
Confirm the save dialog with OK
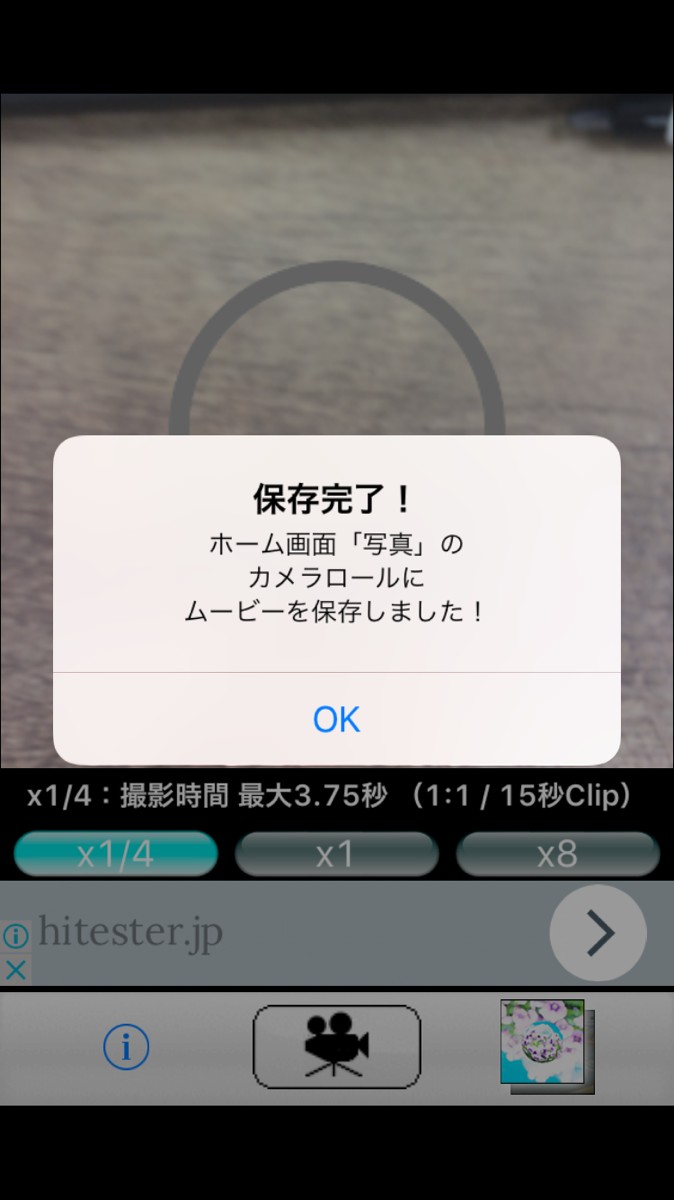pos(336,719)
